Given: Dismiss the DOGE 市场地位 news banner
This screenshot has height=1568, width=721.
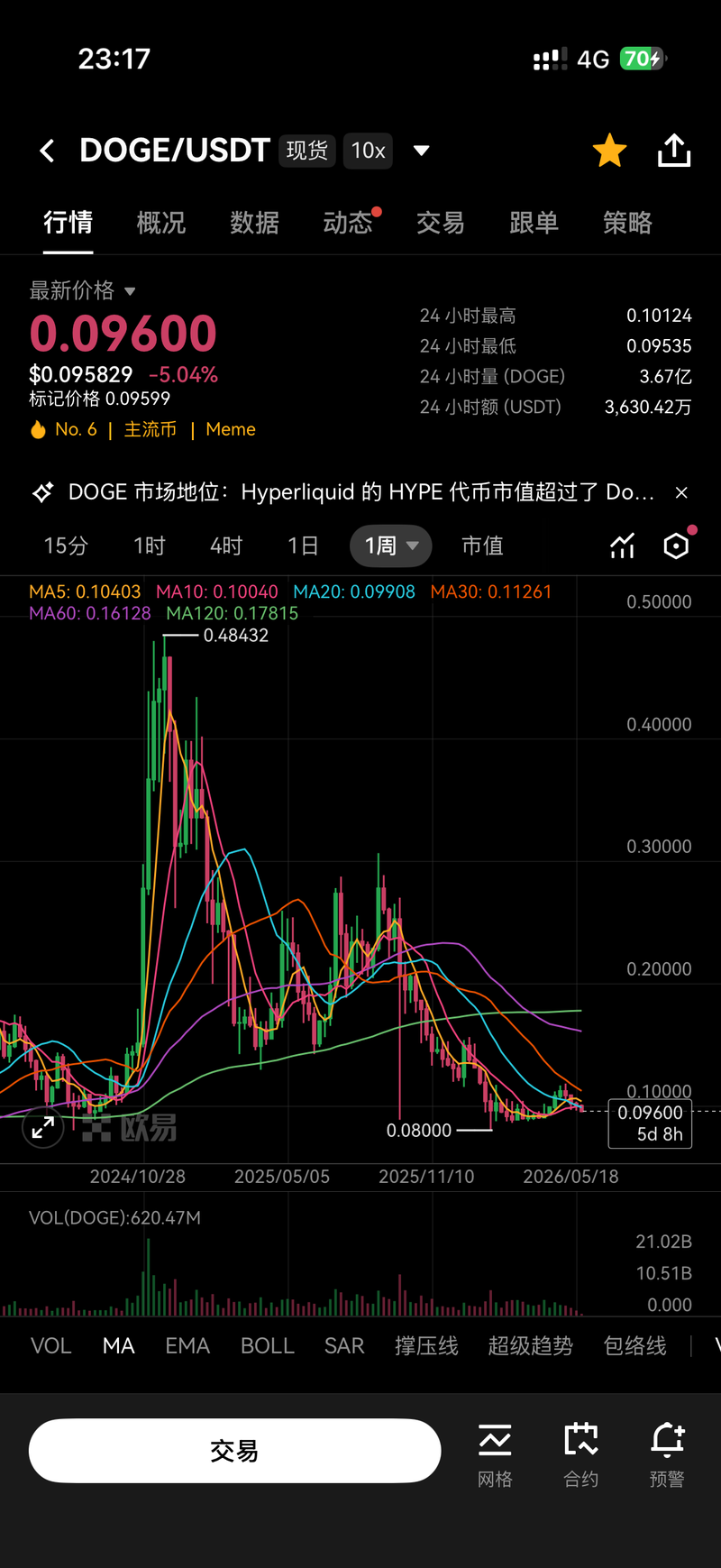Looking at the screenshot, I should [x=681, y=492].
